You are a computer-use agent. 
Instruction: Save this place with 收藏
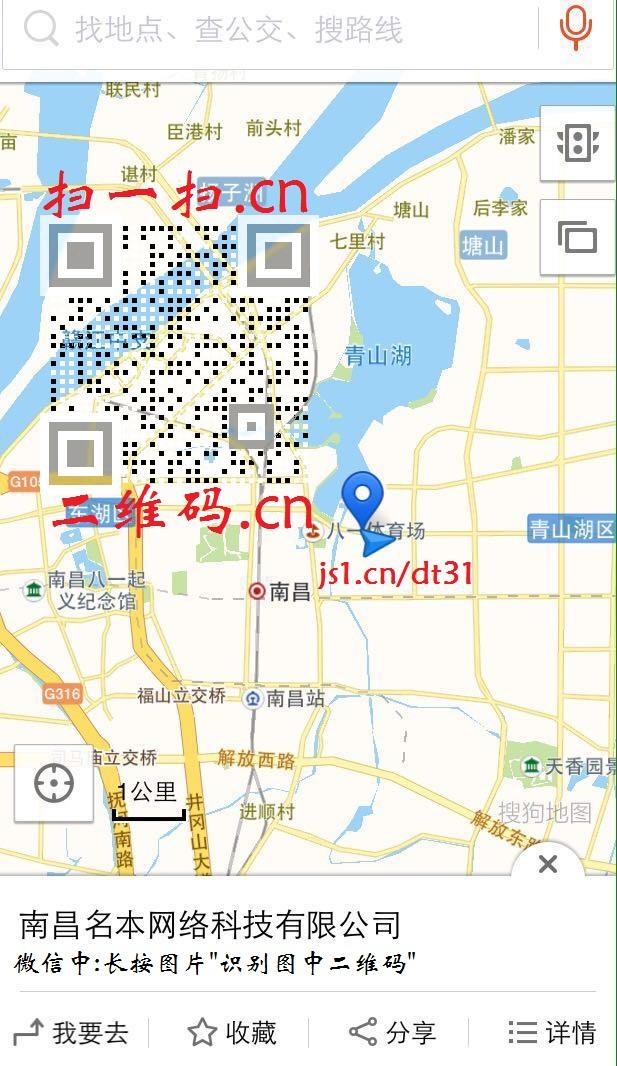point(231,1033)
